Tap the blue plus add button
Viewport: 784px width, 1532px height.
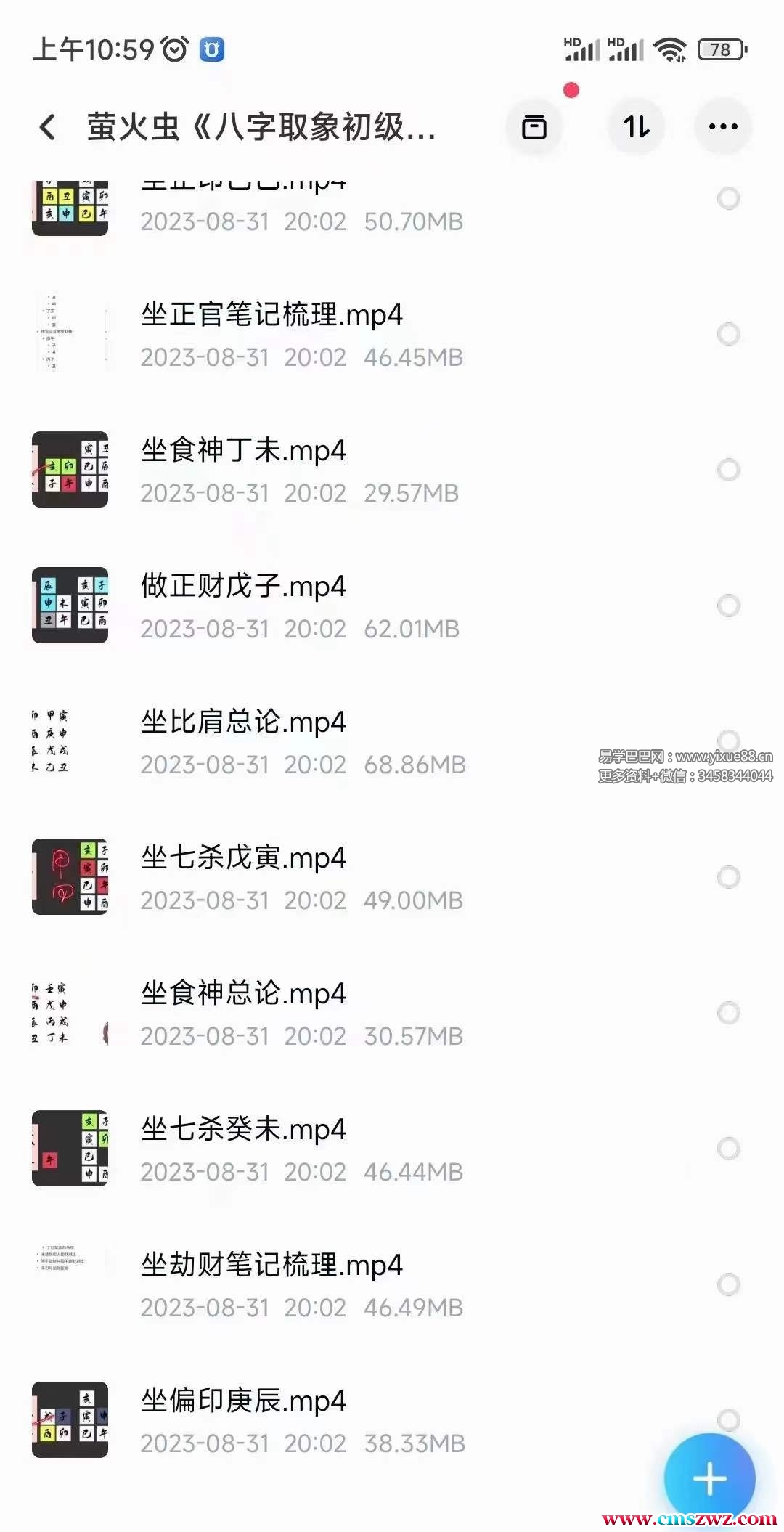tap(709, 1478)
